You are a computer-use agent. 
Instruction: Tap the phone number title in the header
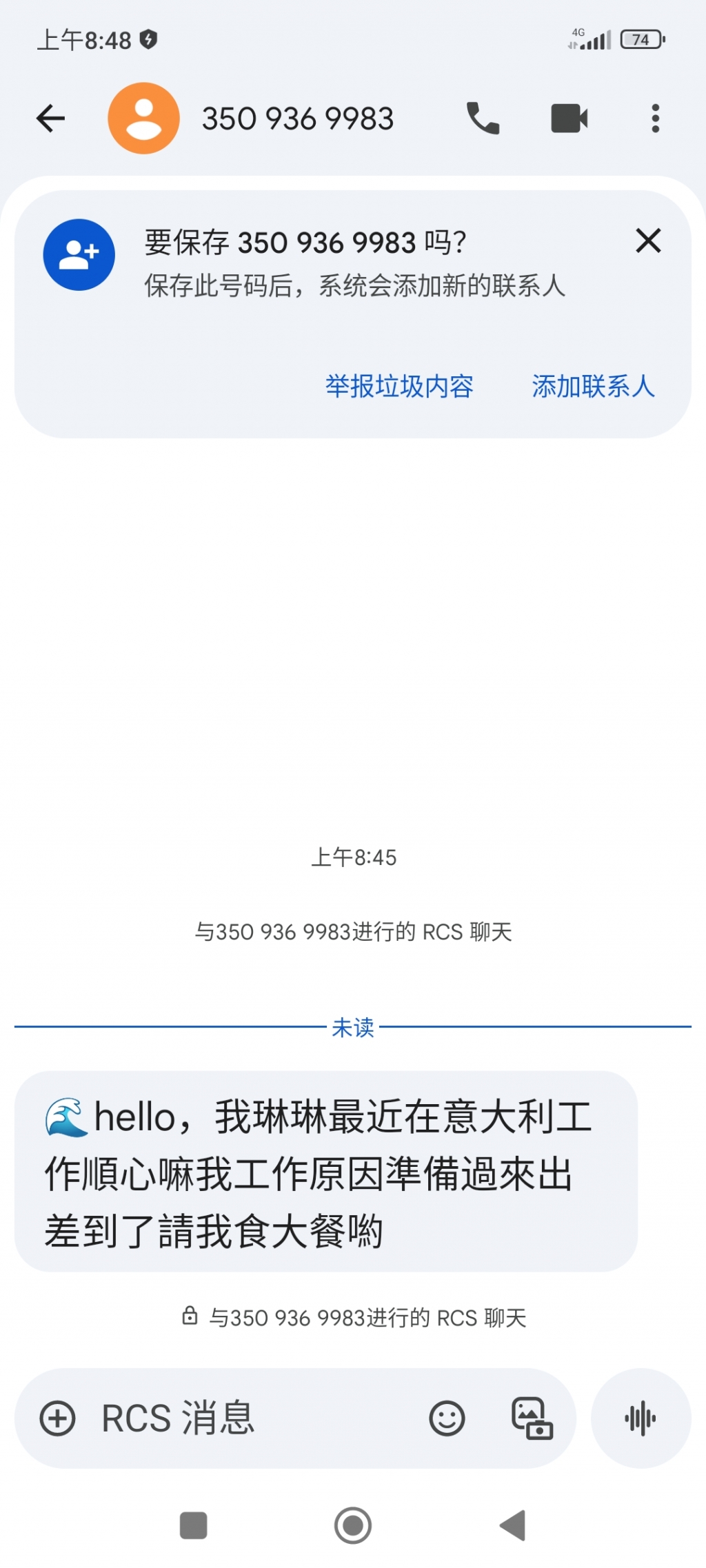[299, 117]
